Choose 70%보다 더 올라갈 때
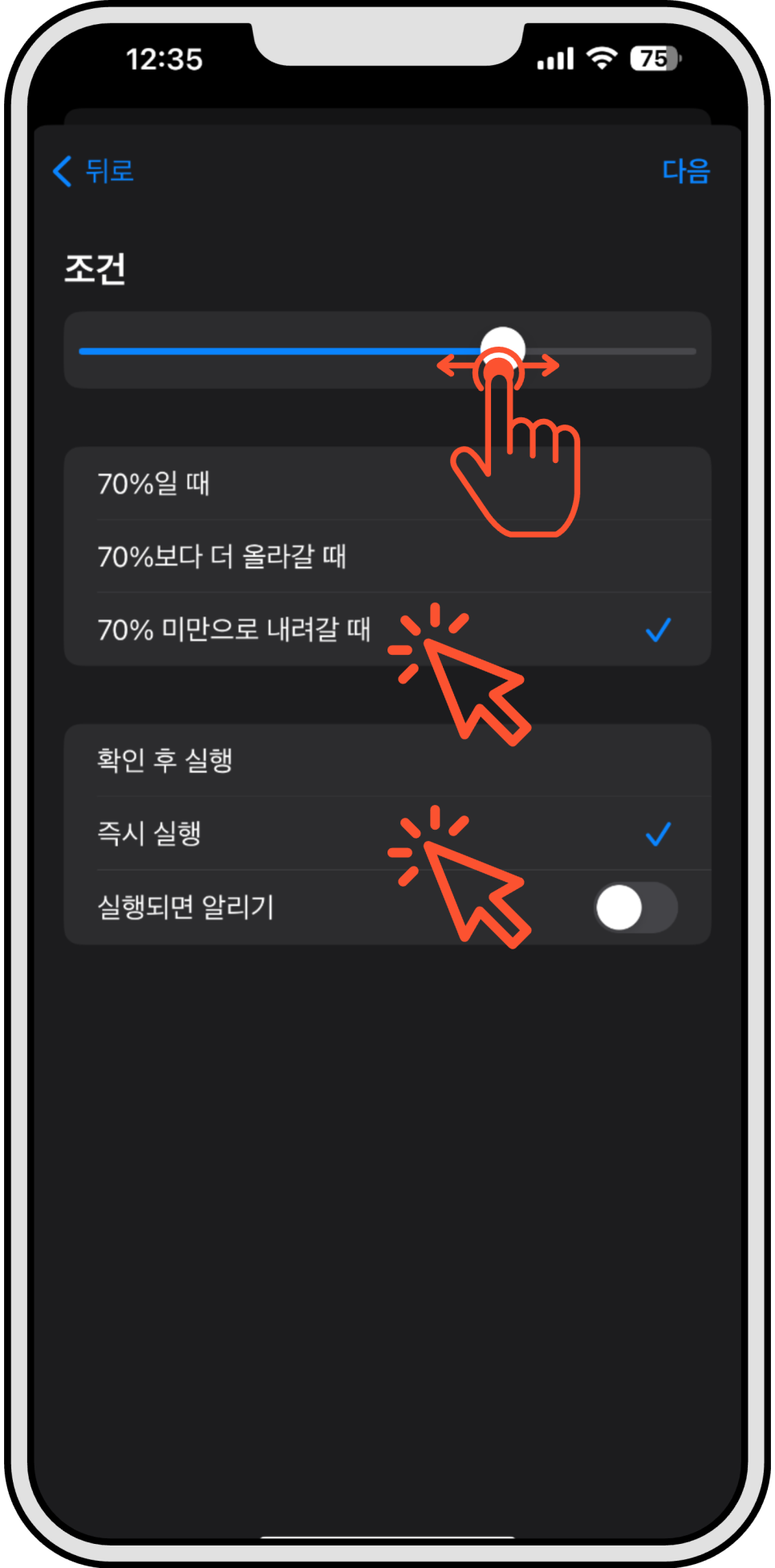This screenshot has width=775, height=1568. pos(387,556)
